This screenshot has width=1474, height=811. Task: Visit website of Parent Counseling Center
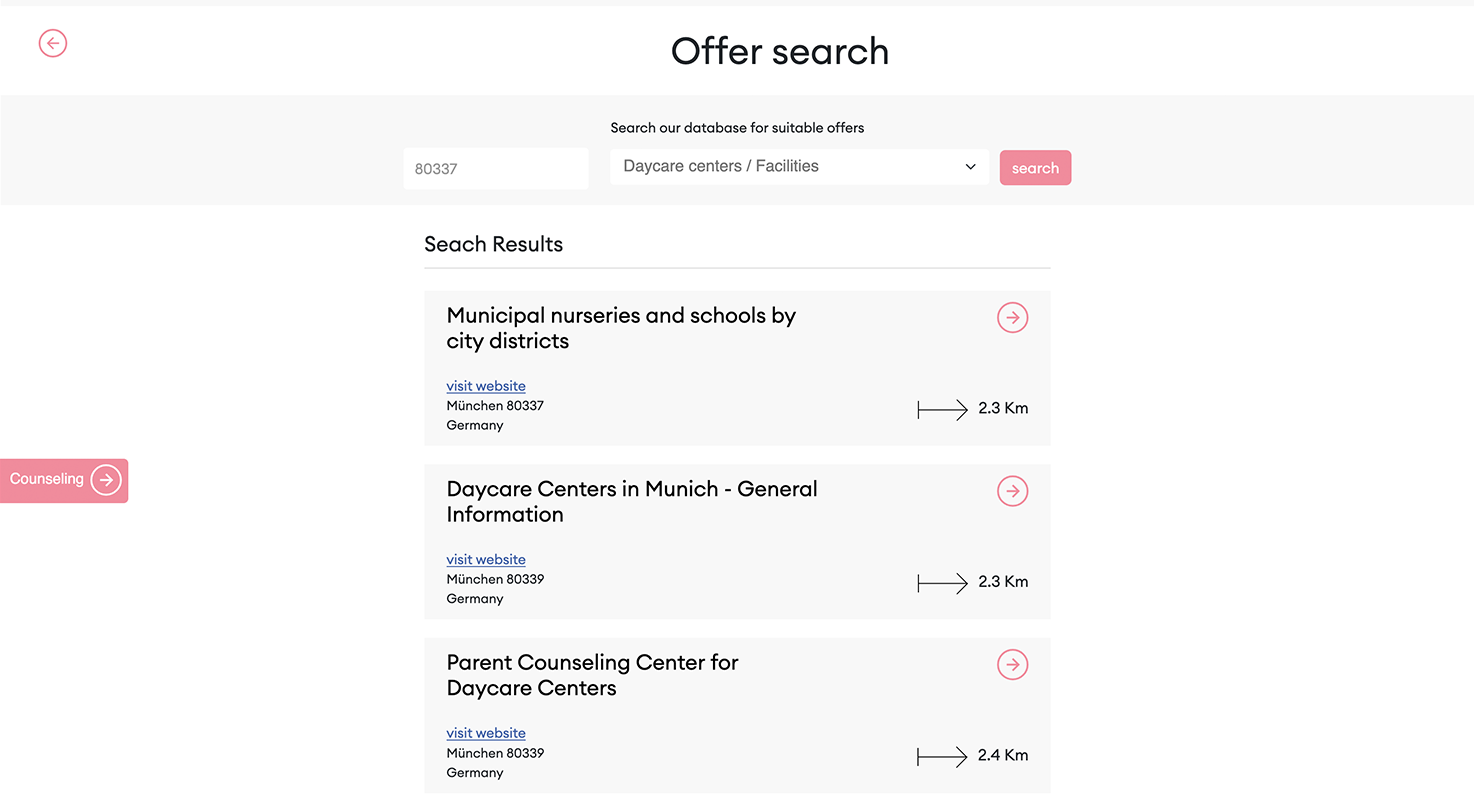coord(486,733)
